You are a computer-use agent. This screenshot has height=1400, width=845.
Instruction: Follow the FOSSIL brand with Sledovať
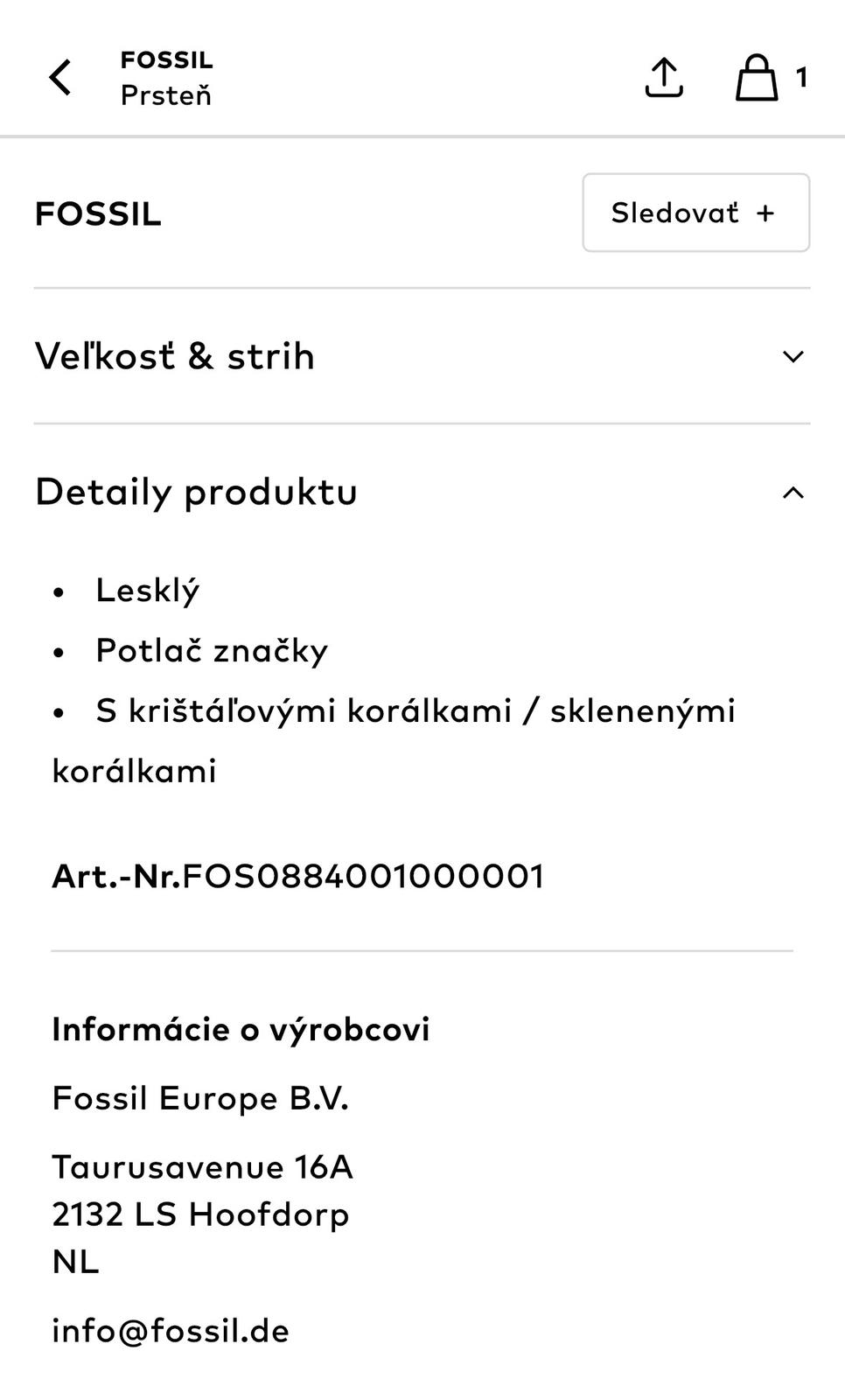point(695,213)
